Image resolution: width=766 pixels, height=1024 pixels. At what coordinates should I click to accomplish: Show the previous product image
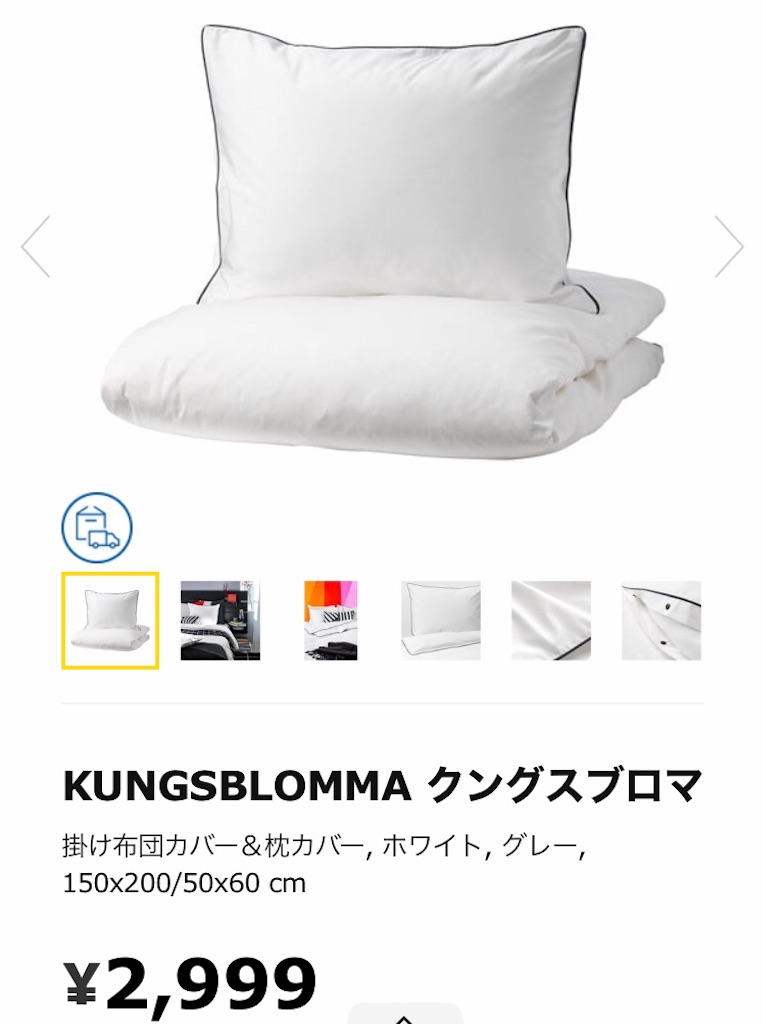point(35,246)
